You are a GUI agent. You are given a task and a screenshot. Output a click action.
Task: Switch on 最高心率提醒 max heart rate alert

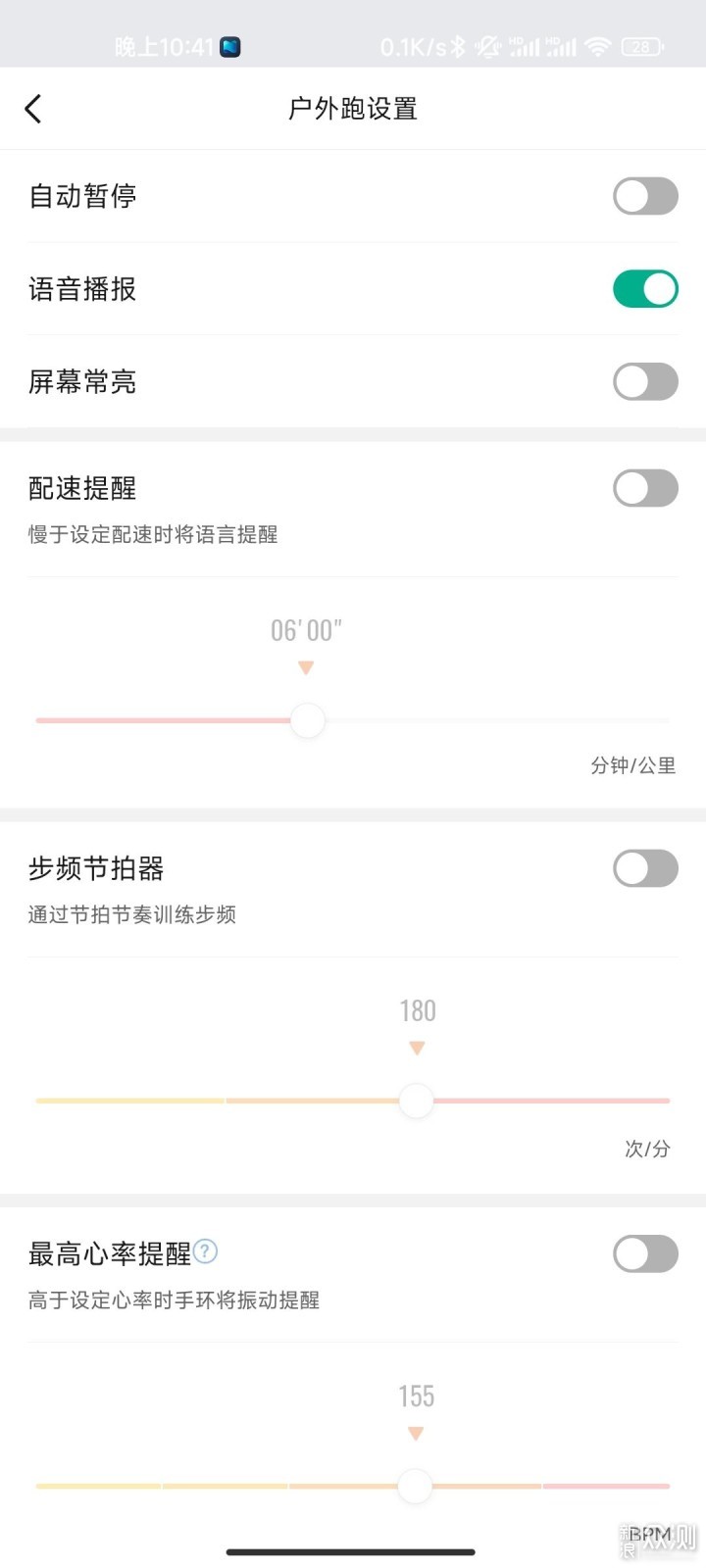pyautogui.click(x=645, y=1253)
